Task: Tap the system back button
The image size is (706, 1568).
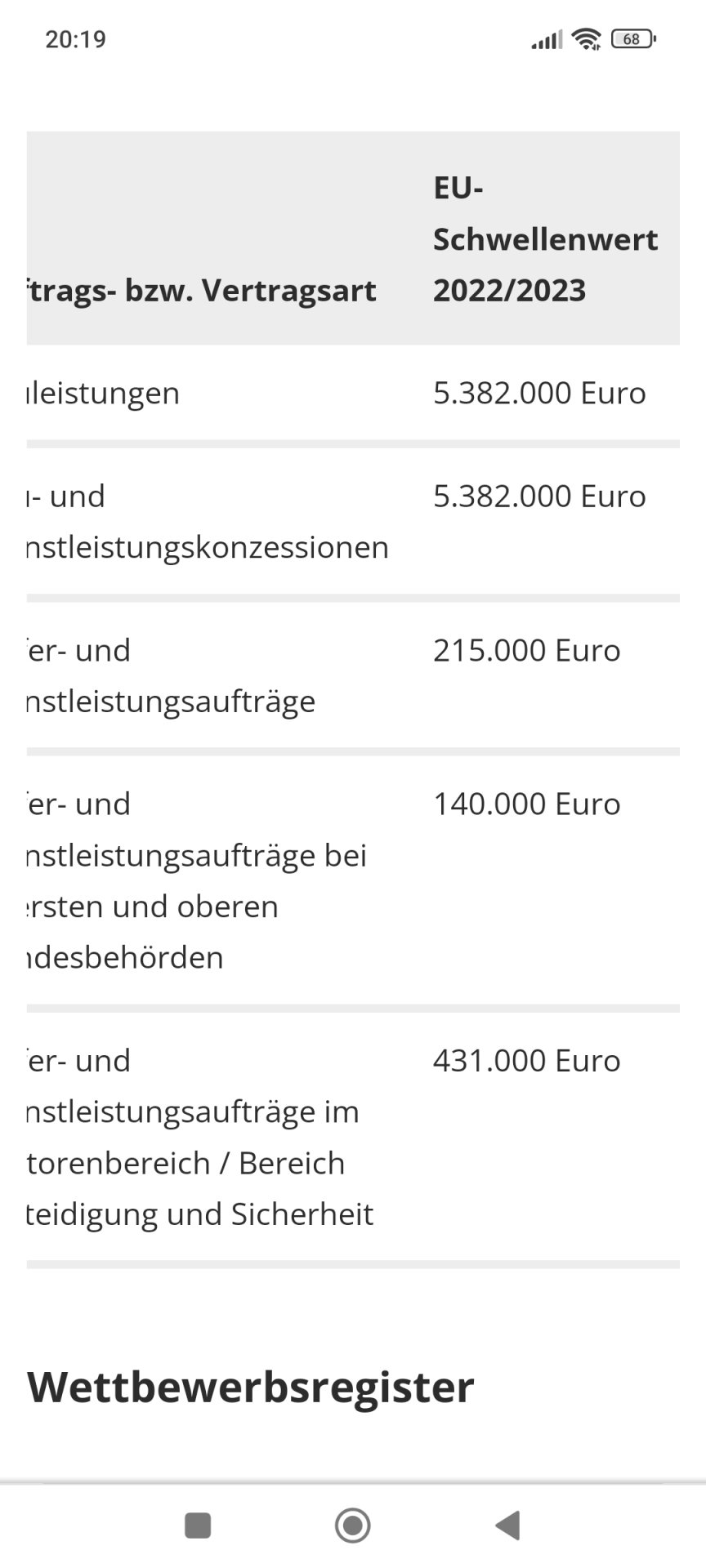Action: pyautogui.click(x=508, y=1525)
